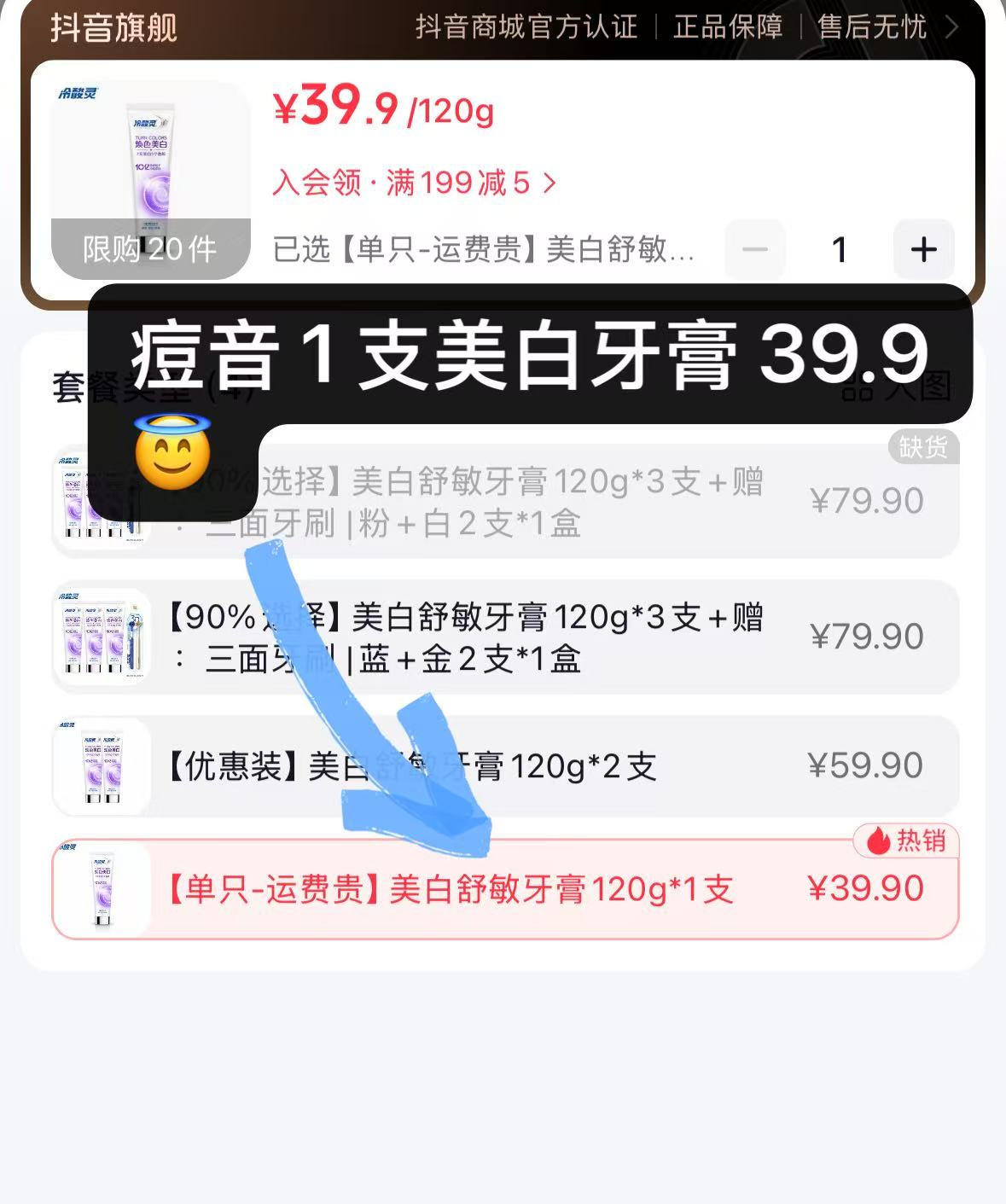Expand the store services chevron after 售后无忧
Screen dimensions: 1006x1204
click(951, 26)
